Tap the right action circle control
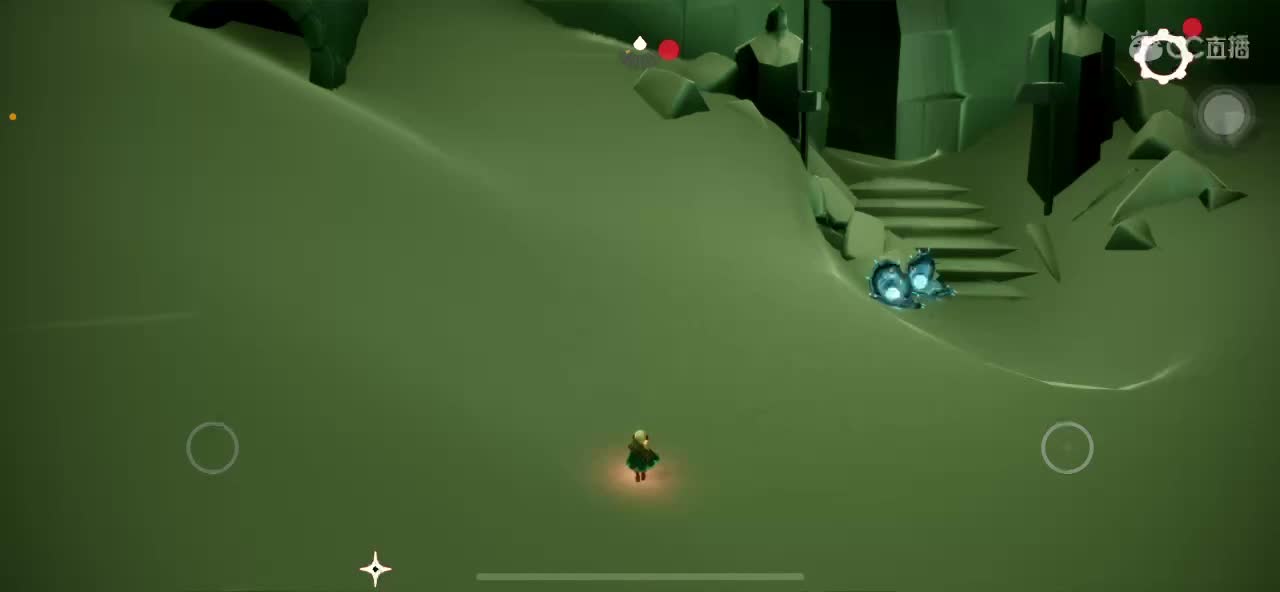The width and height of the screenshot is (1280, 592). (1067, 448)
